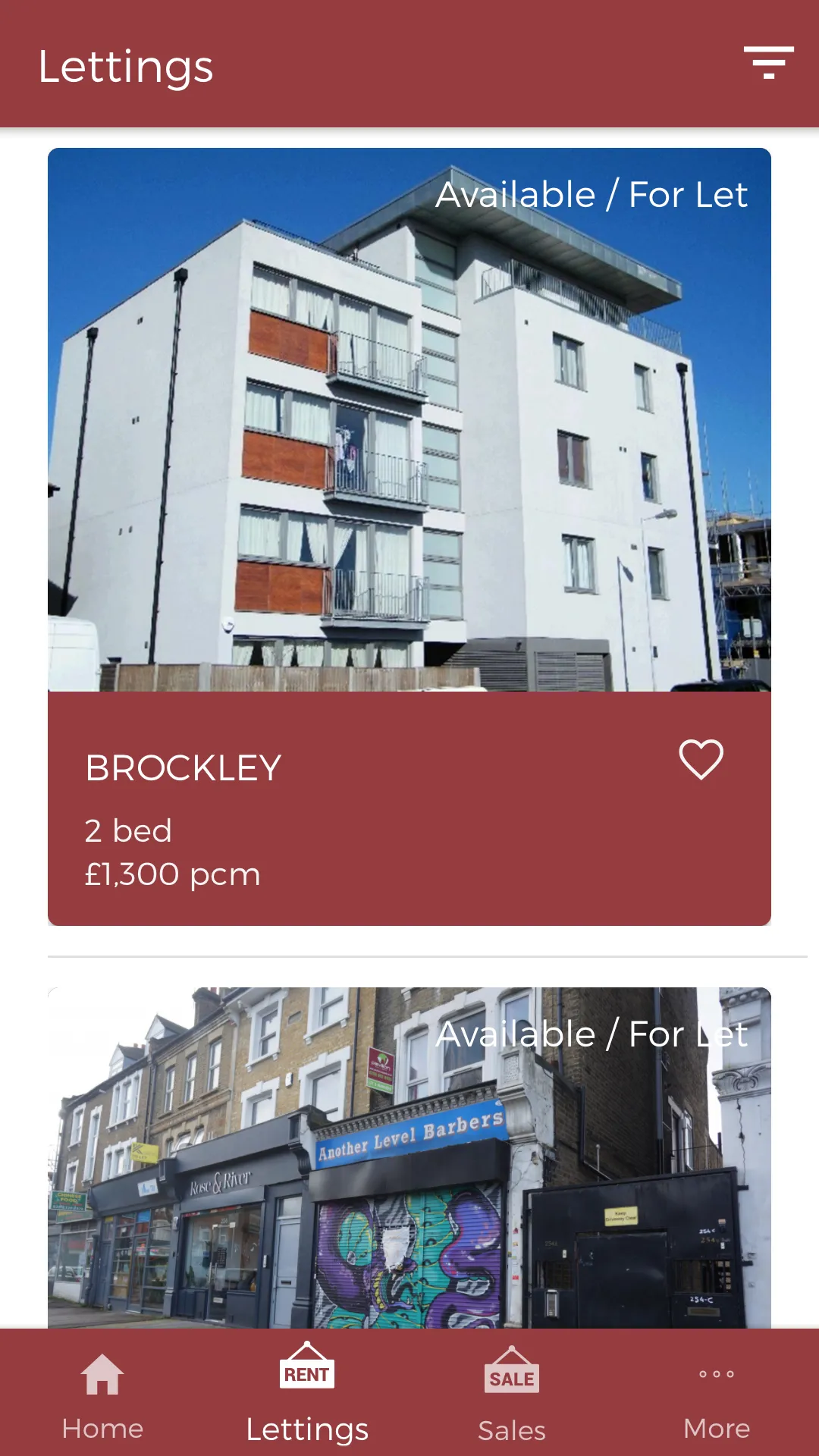The image size is (819, 1456).
Task: Open the listing above Another Level Barbers
Action: pos(409,1158)
